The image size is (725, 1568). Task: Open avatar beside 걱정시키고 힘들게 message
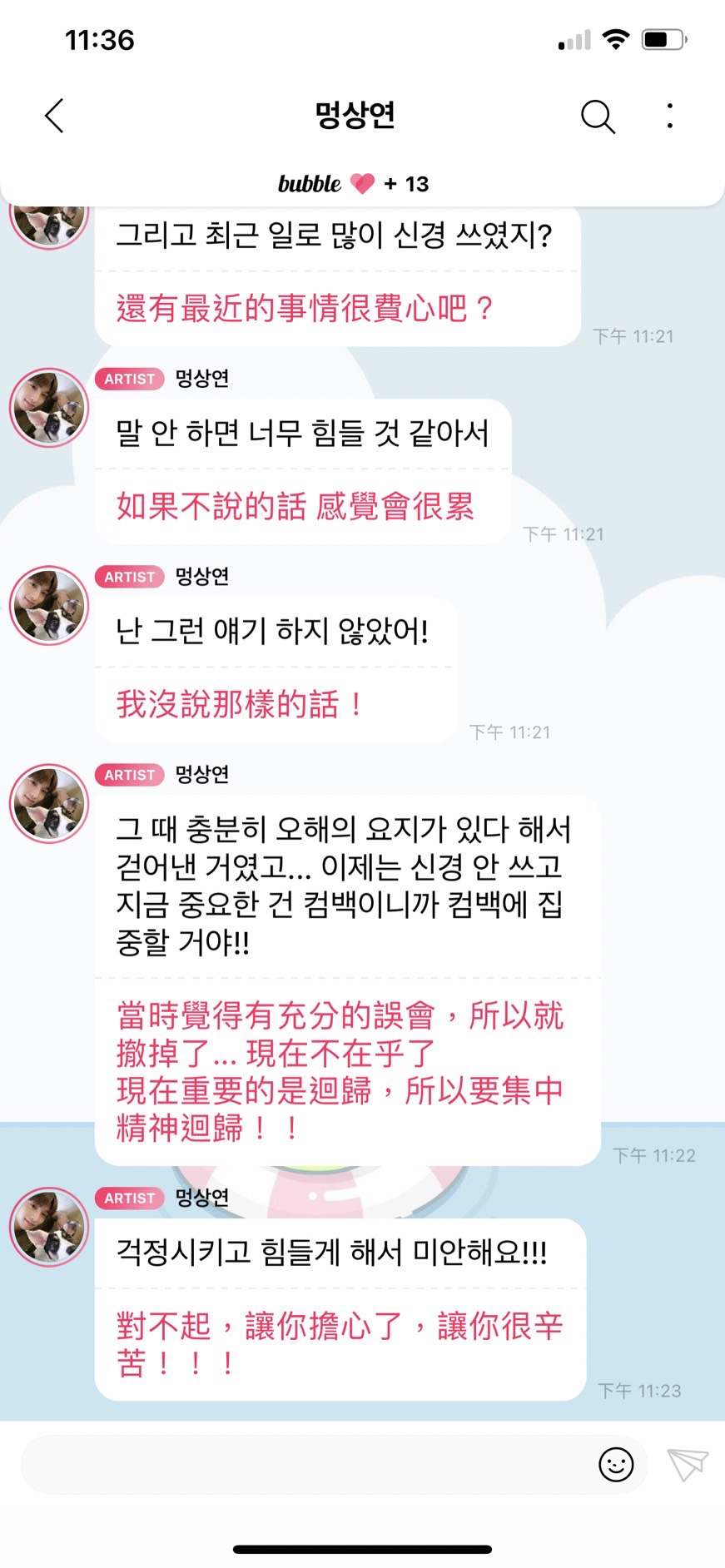(48, 1227)
